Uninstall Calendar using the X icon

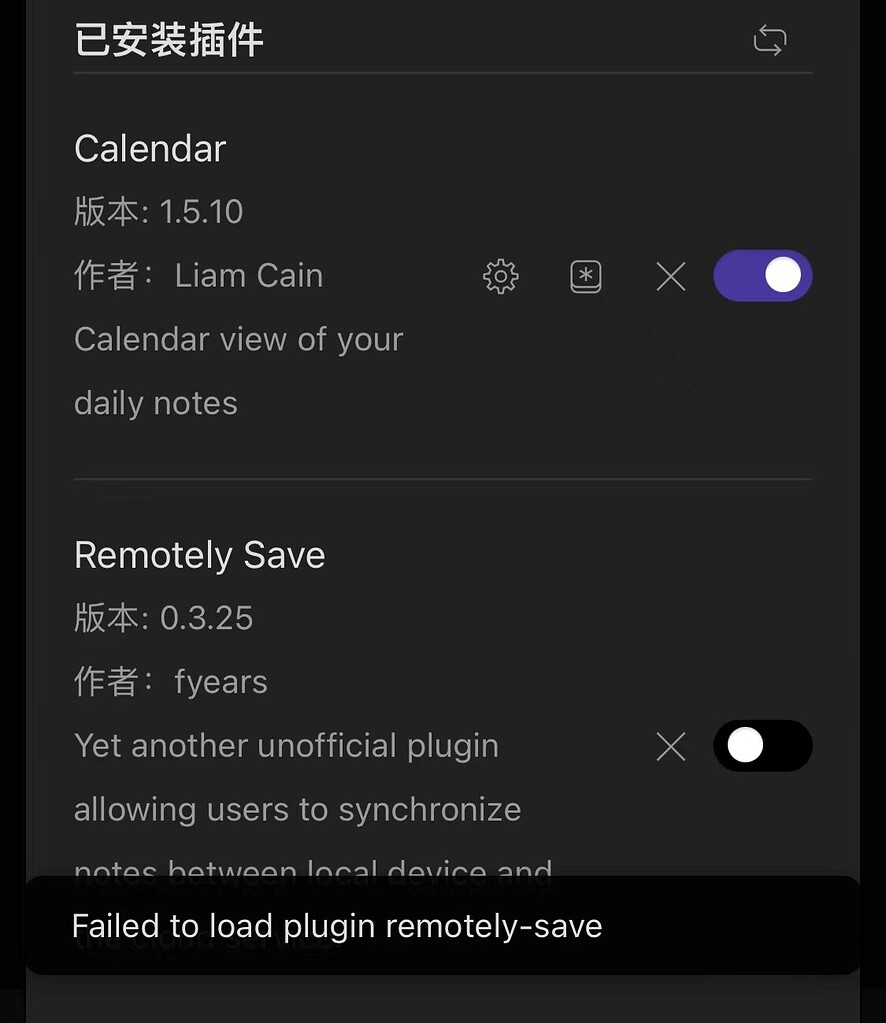click(670, 276)
